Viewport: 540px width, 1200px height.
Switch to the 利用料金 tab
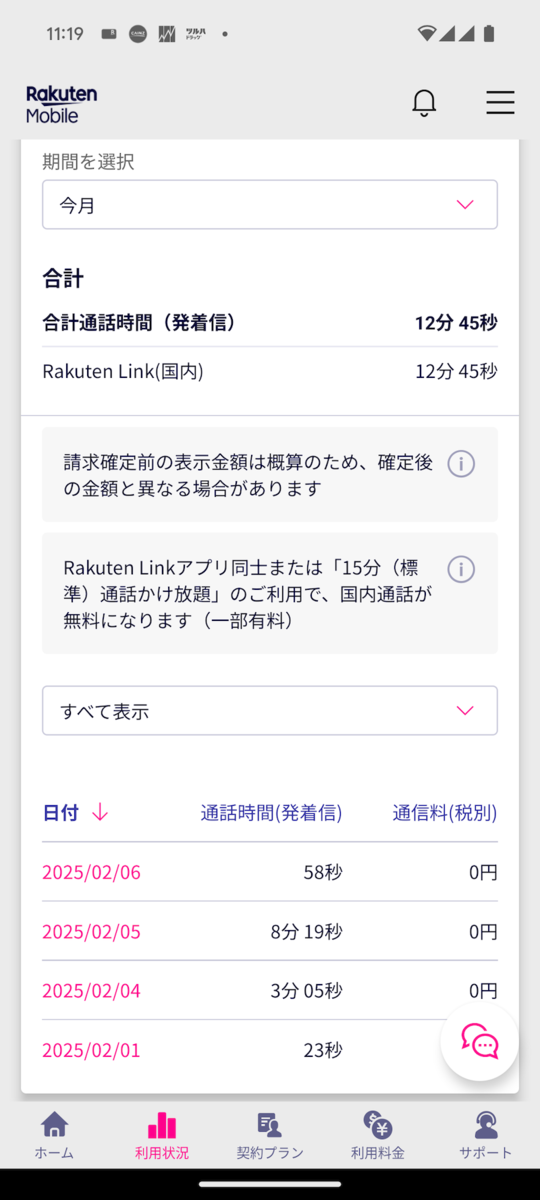coord(378,1135)
